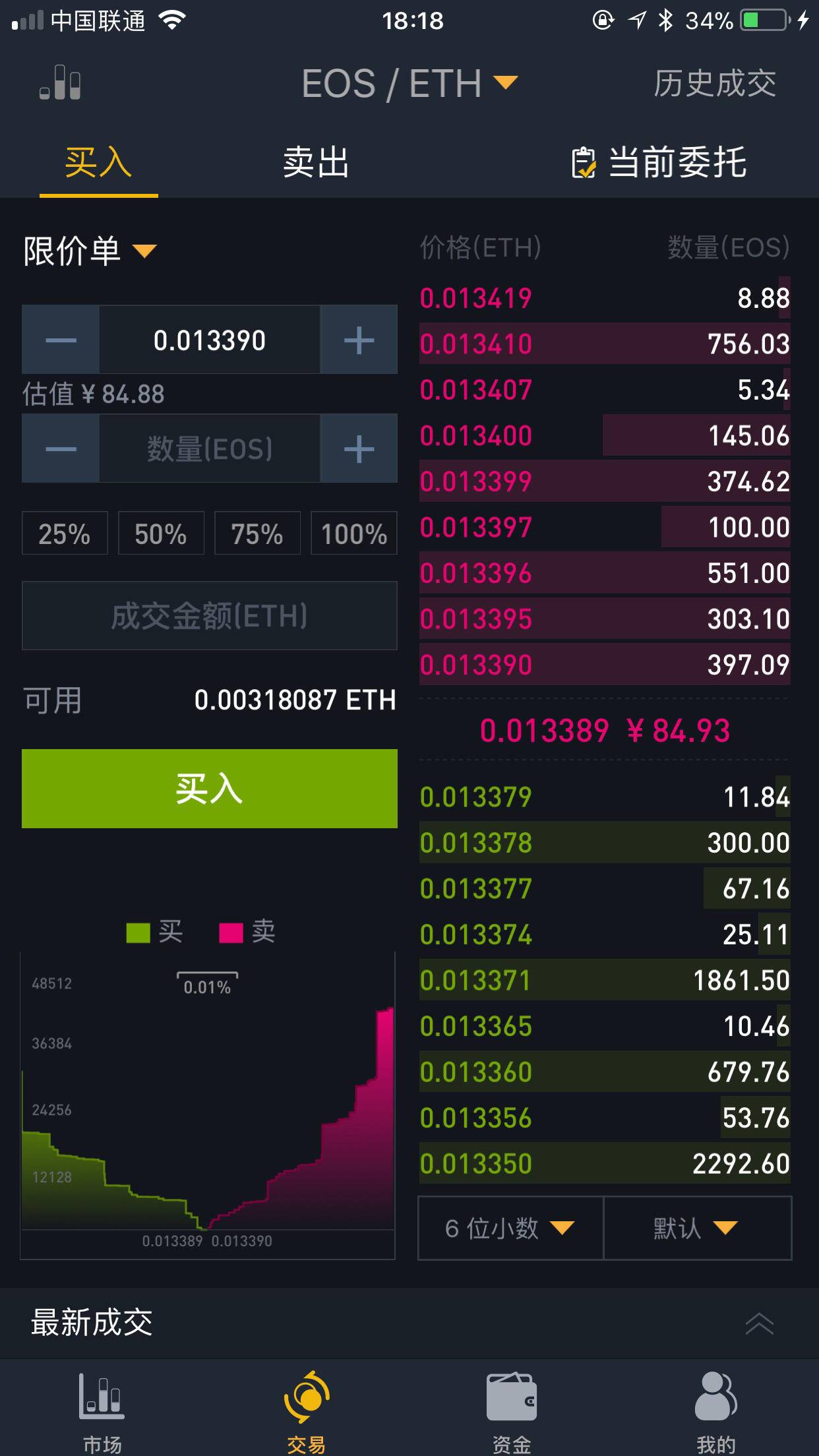
Task: Go to the 资金 funds tab
Action: coord(512,1412)
